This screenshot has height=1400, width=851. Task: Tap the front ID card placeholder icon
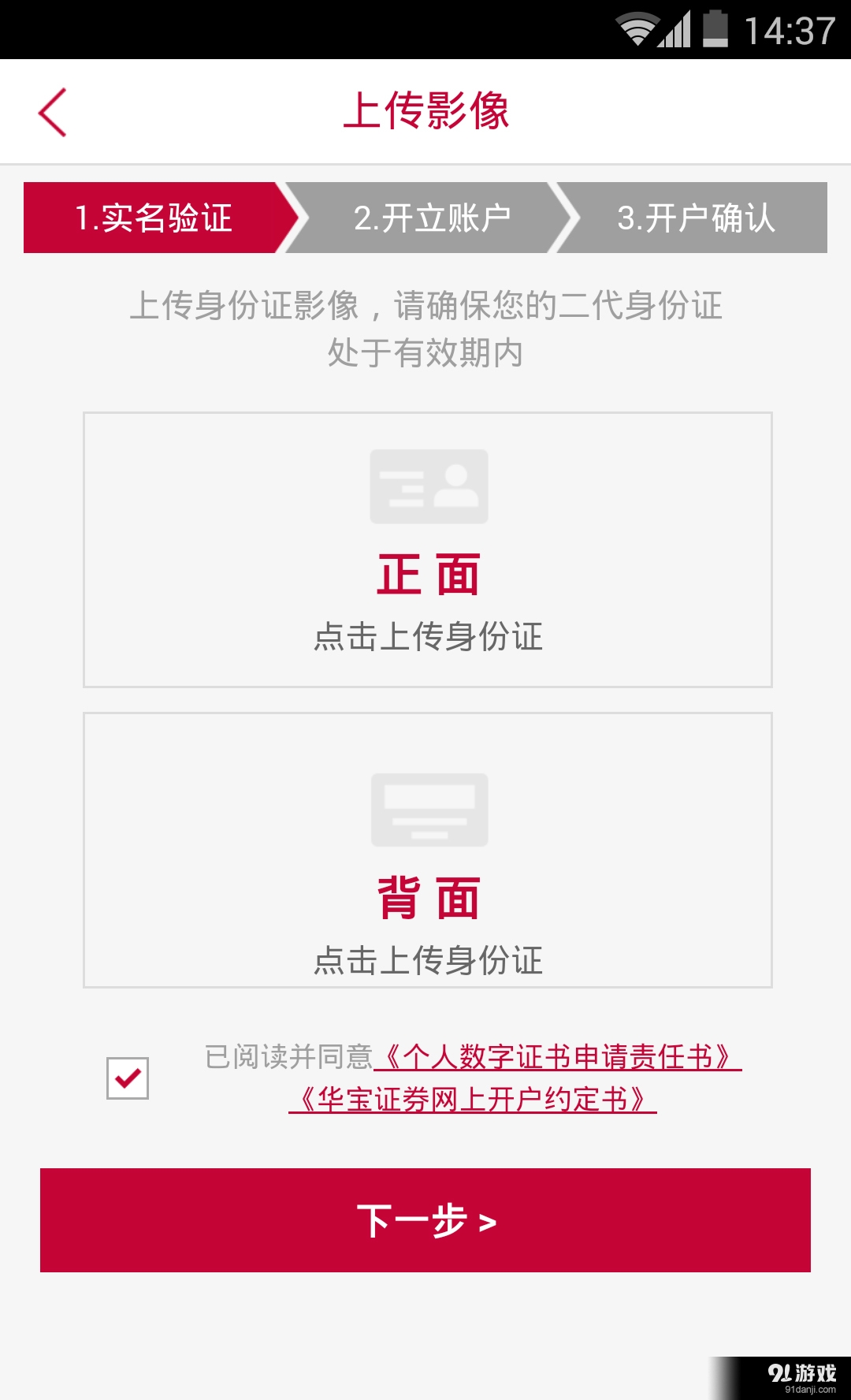[x=429, y=487]
